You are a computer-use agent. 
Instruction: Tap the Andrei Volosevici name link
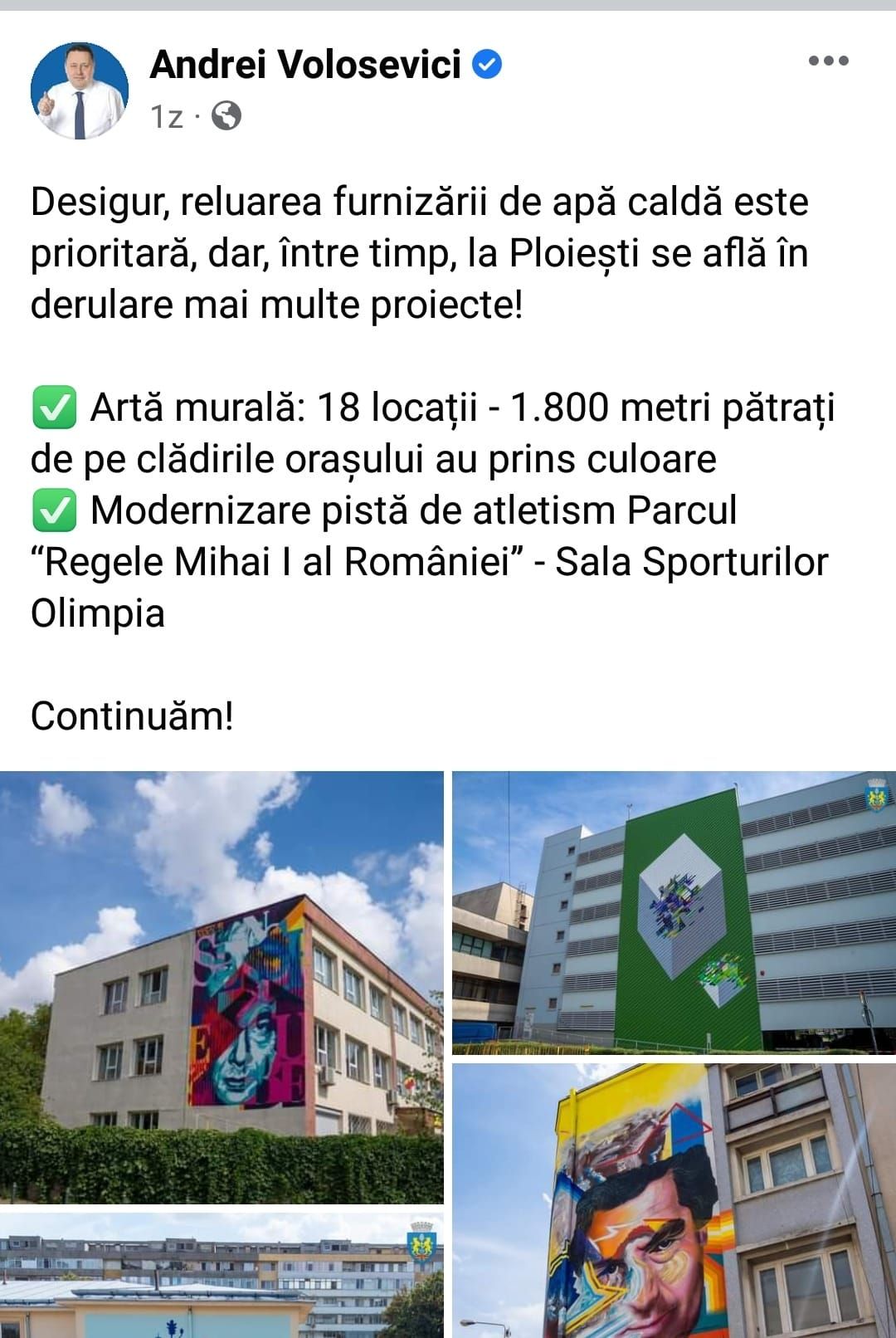pos(305,65)
